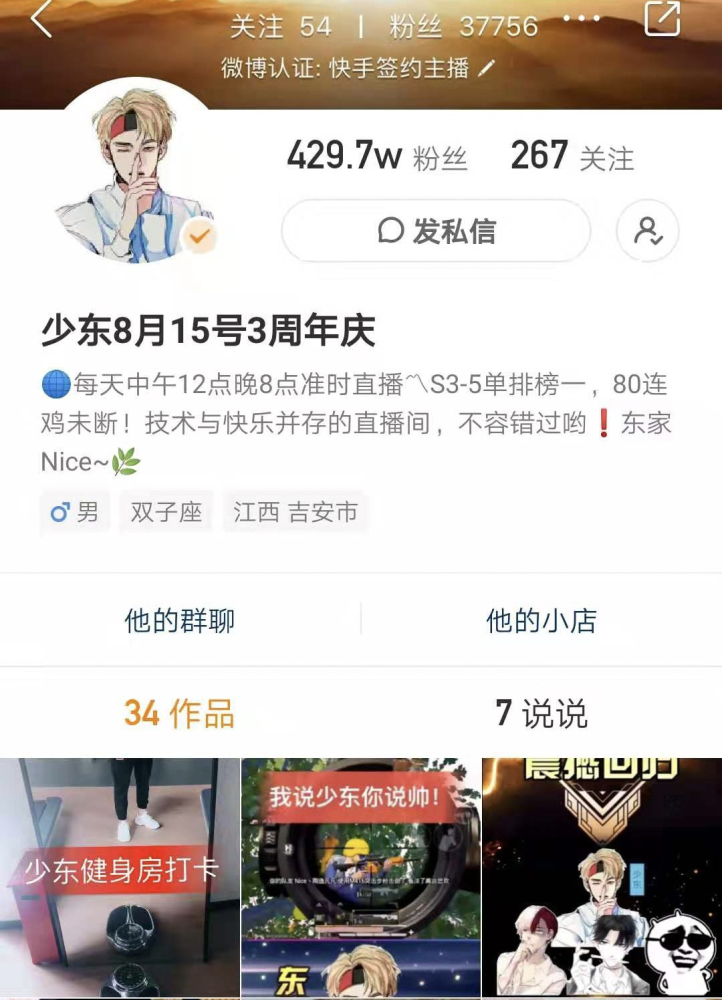The image size is (722, 1000).
Task: Go back with the top-left arrow
Action: point(41,19)
